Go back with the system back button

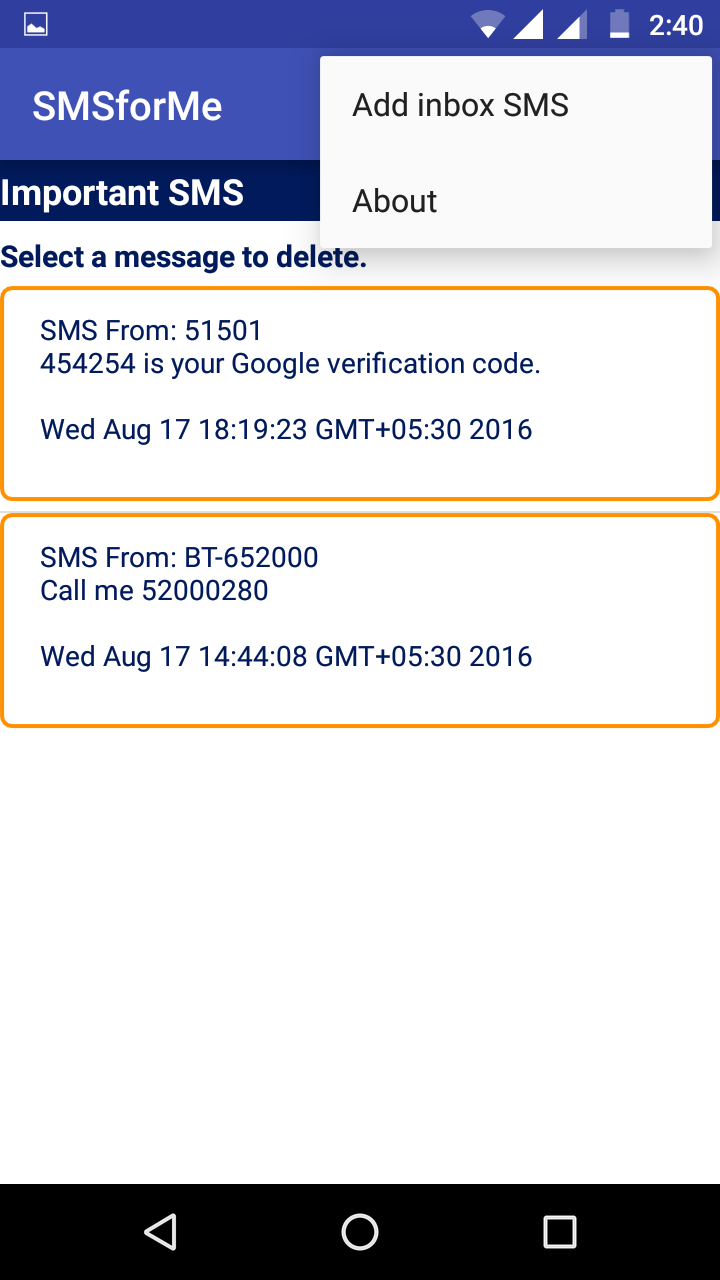coord(160,1232)
